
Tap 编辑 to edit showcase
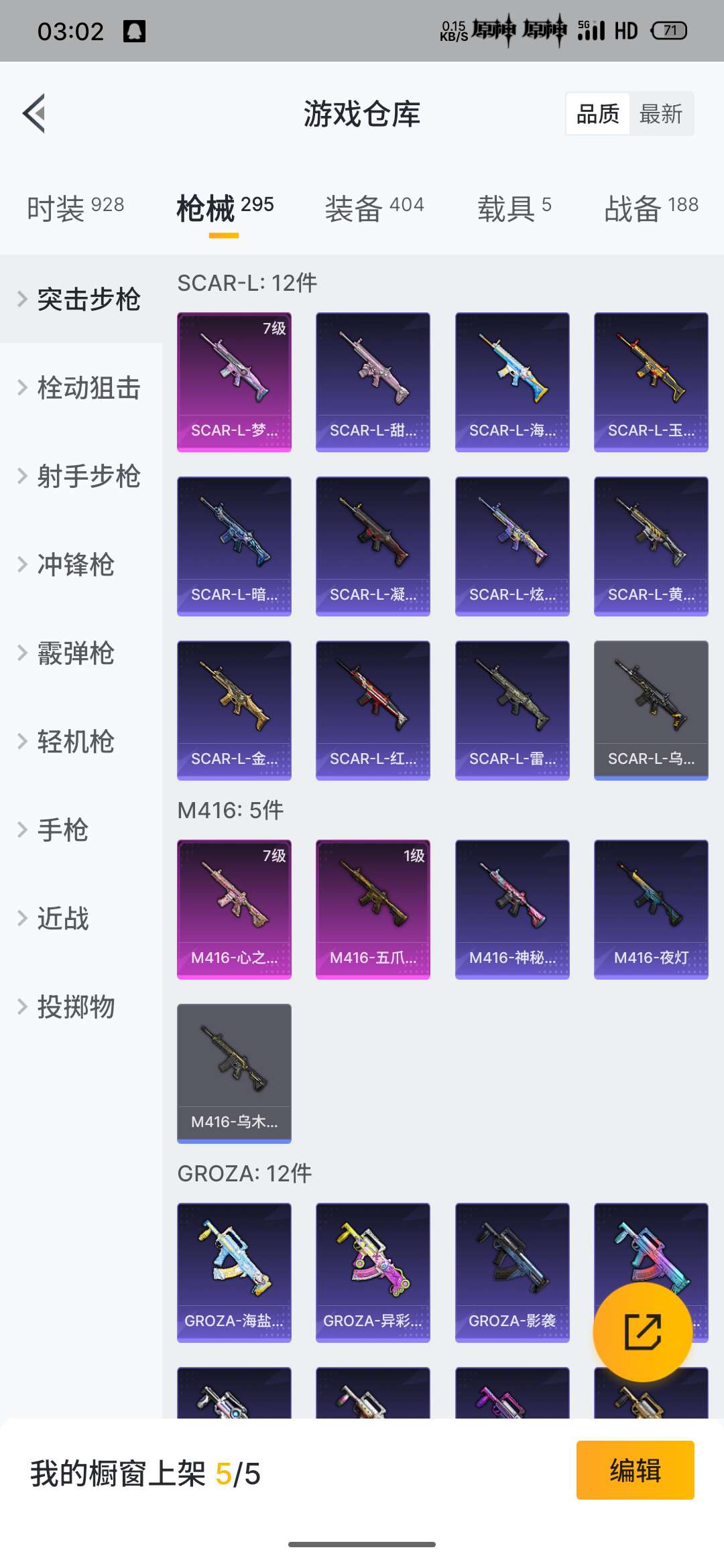point(635,1470)
